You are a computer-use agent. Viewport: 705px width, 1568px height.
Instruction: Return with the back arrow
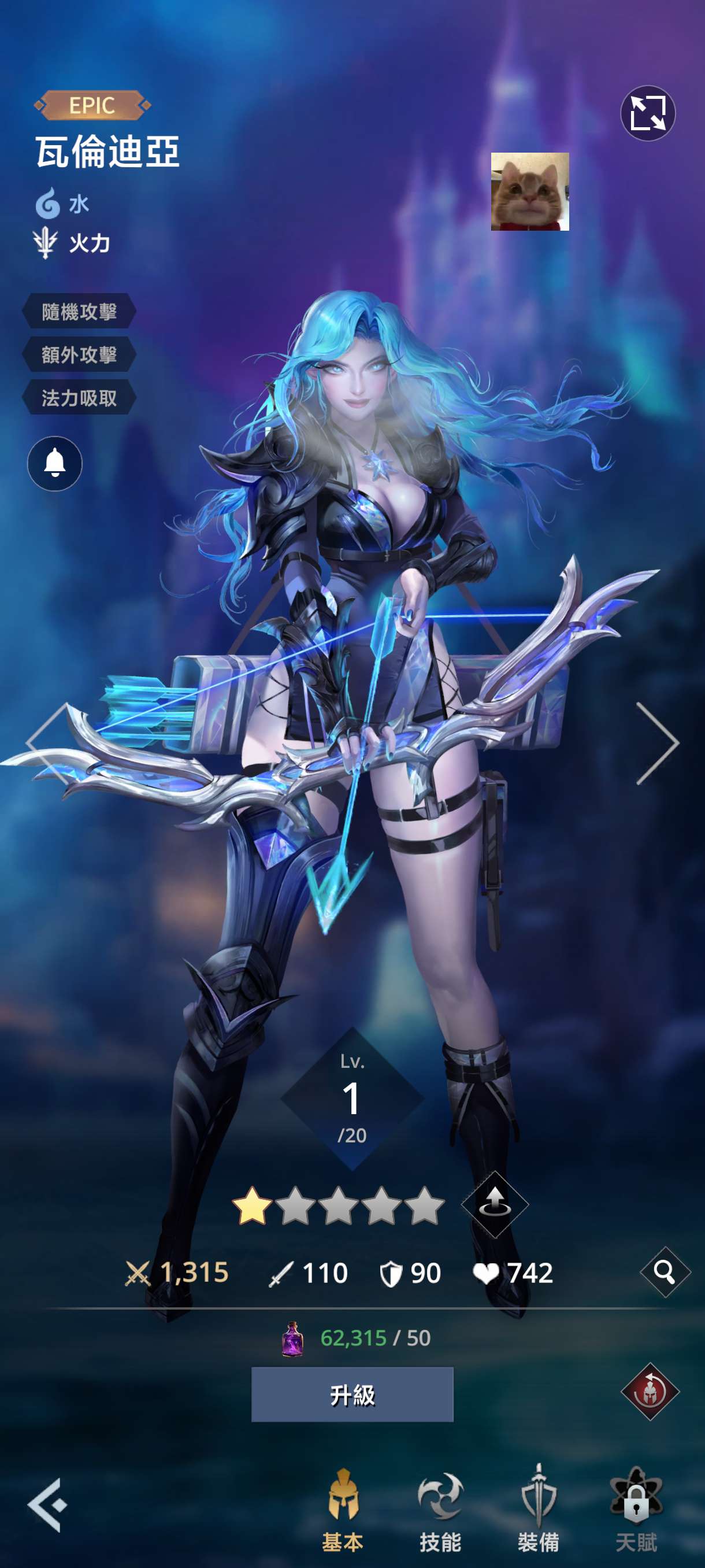47,1505
